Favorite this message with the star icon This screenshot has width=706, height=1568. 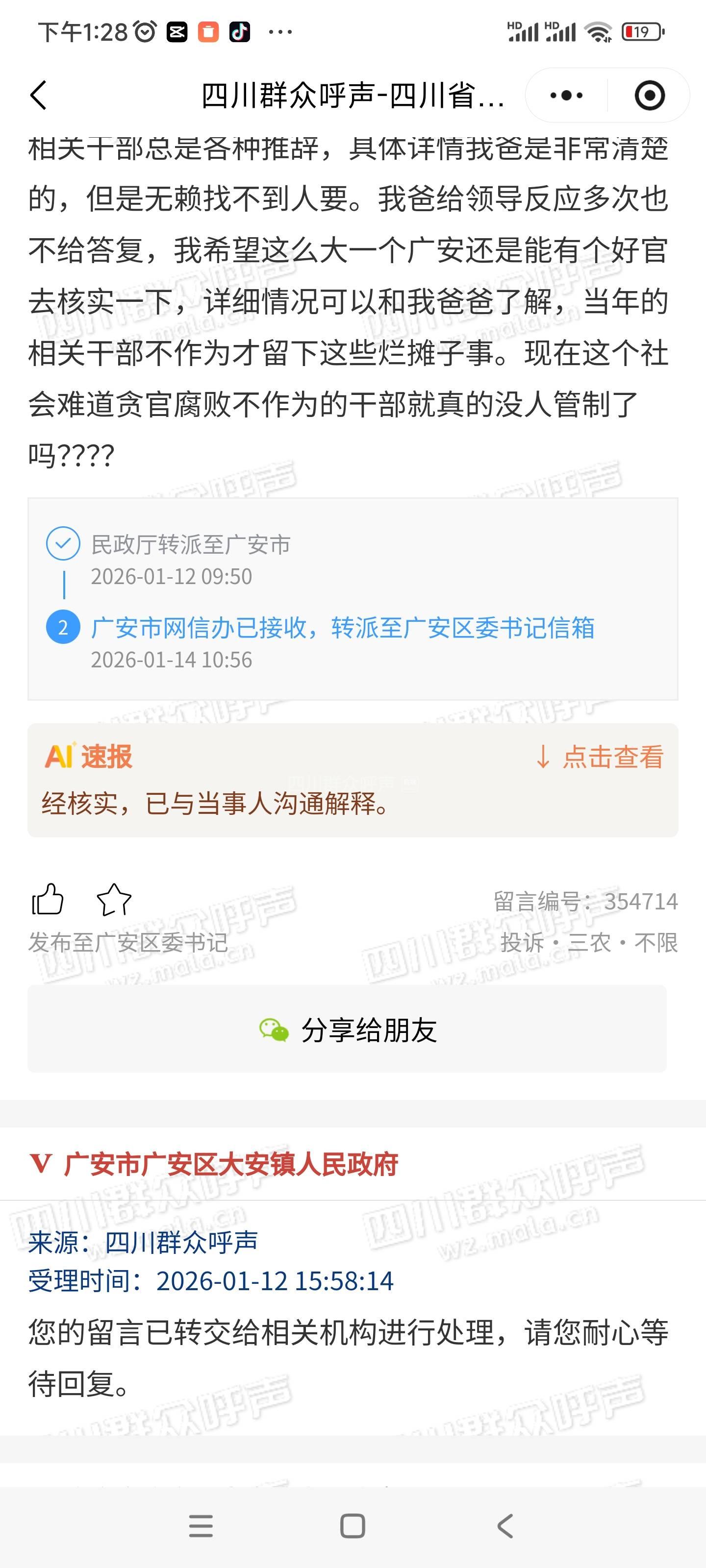pyautogui.click(x=114, y=900)
